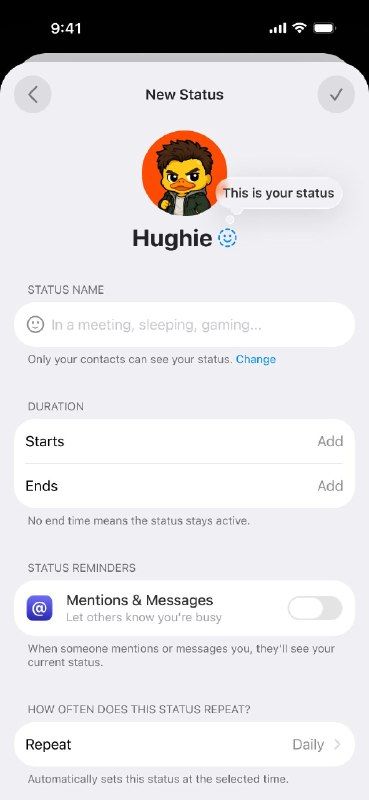This screenshot has width=369, height=800.
Task: Open the Repeat frequency setting
Action: click(x=184, y=744)
